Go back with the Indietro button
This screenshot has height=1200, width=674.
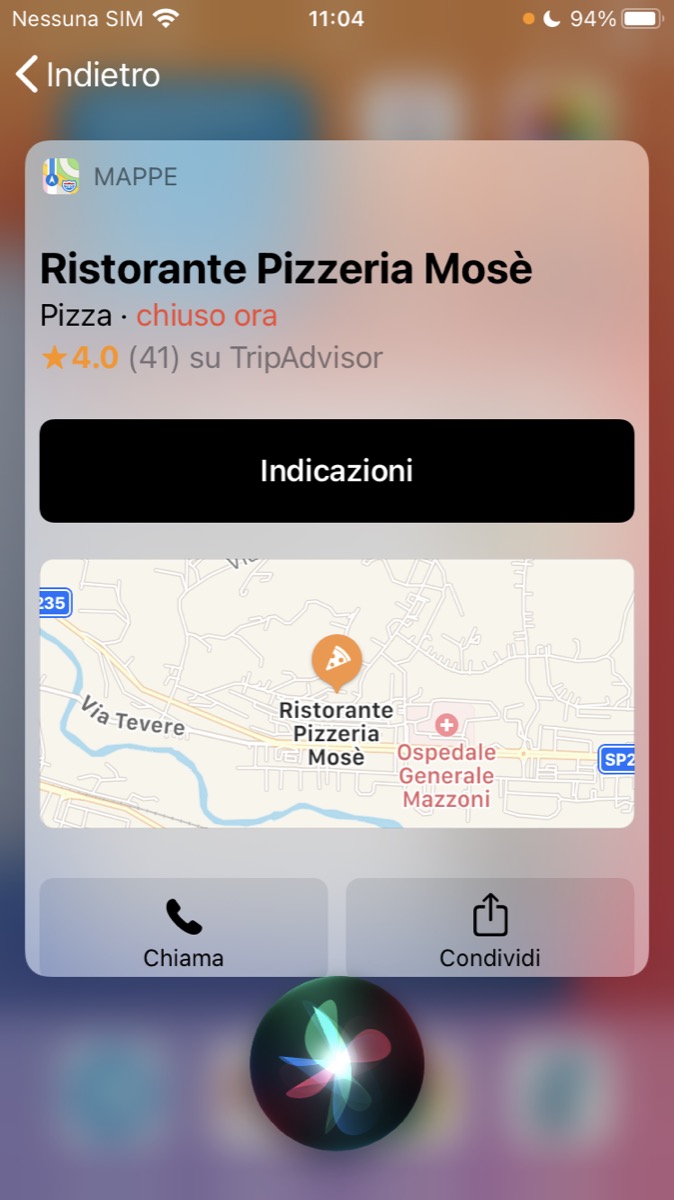[x=88, y=75]
